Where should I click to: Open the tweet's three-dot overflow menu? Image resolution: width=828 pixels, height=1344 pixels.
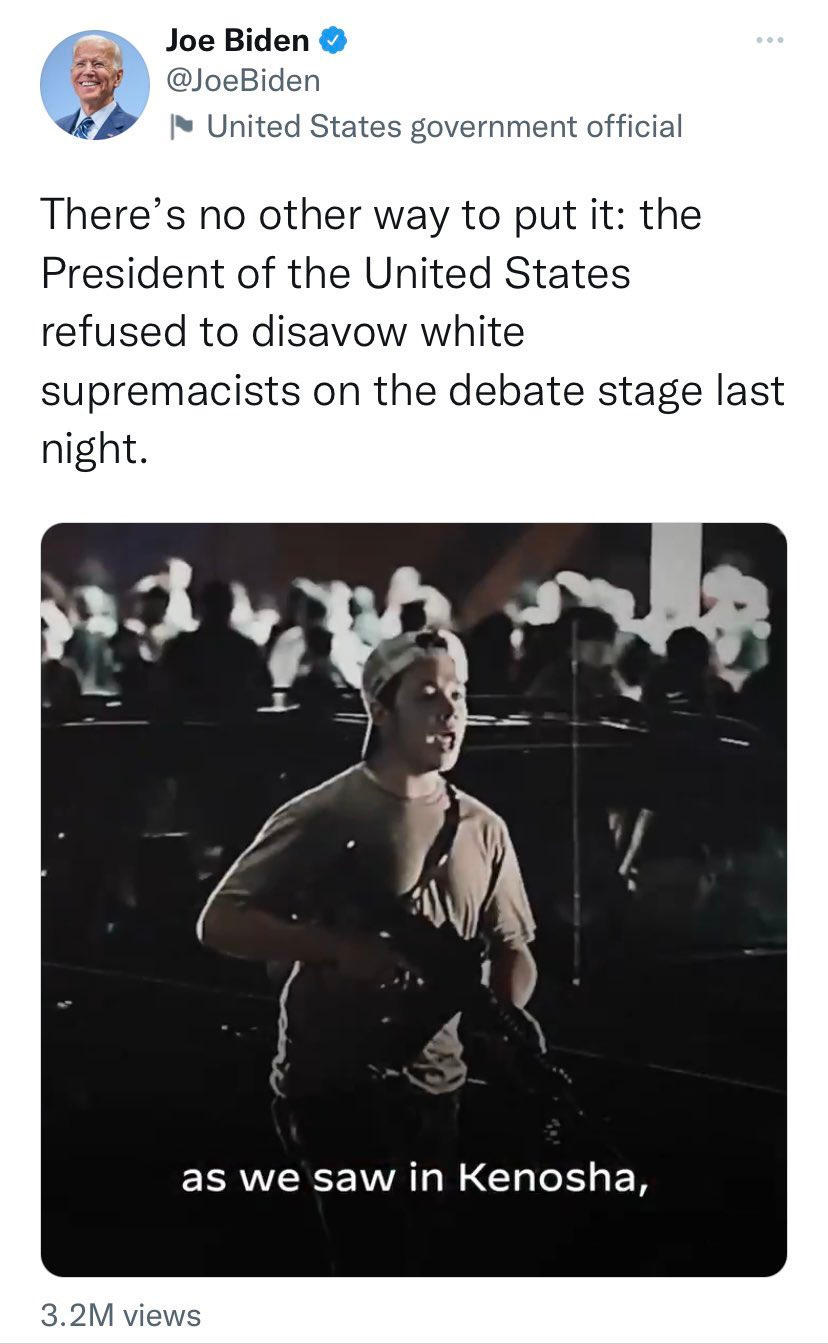pyautogui.click(x=770, y=41)
